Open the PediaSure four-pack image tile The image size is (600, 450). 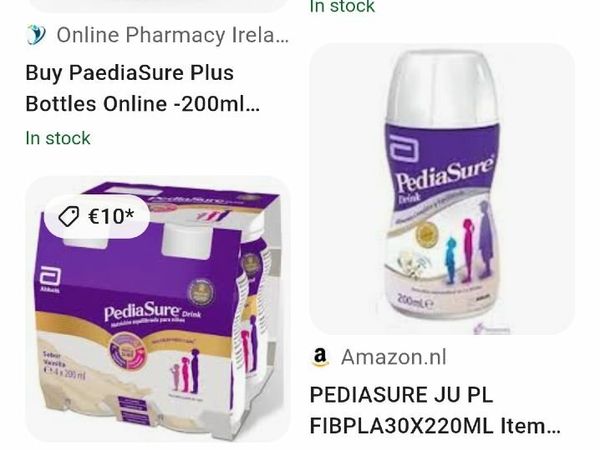coord(157,310)
